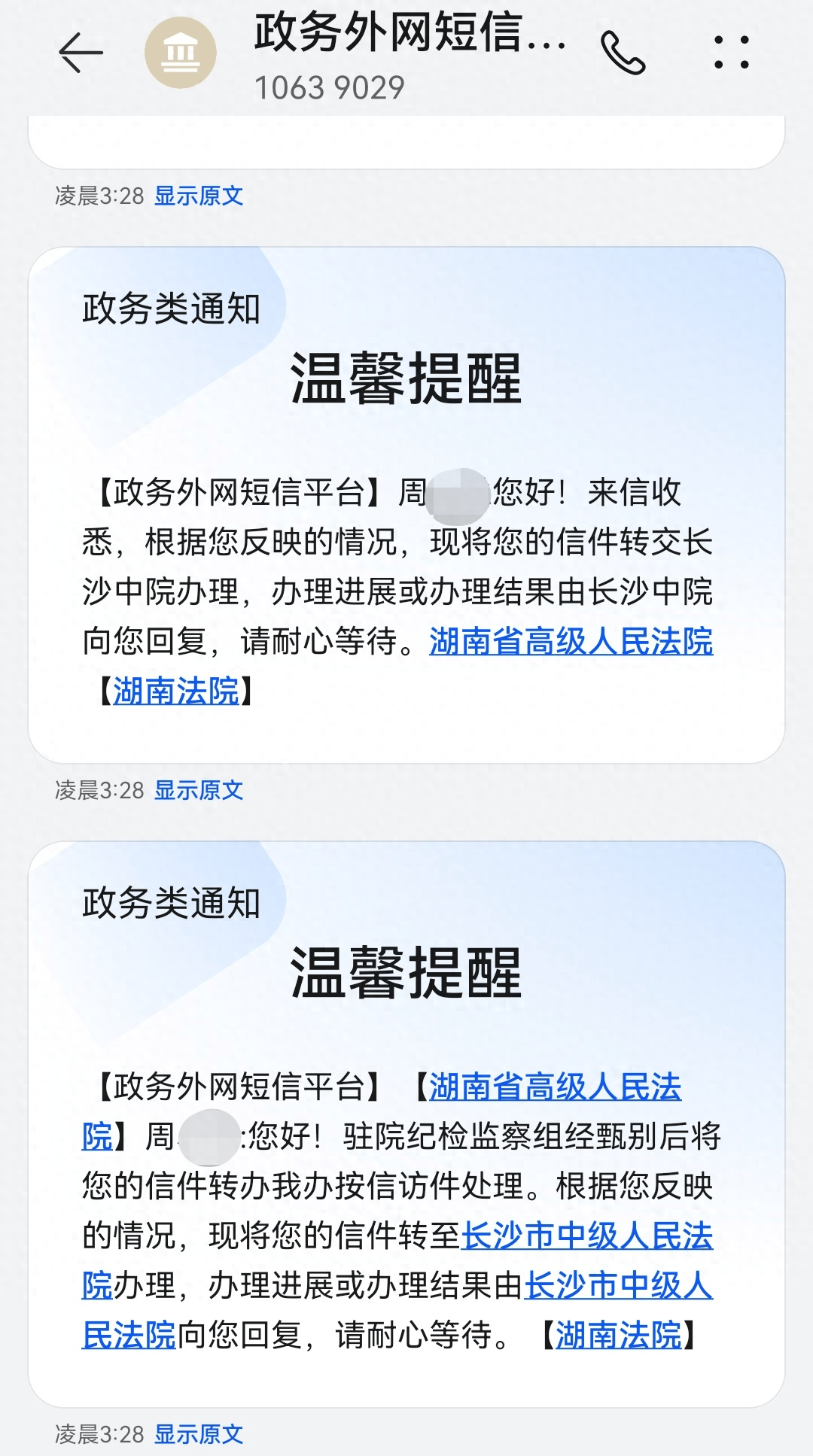Open contact details from the 政务外网短信 title
This screenshot has height=1456, width=813.
coord(410,33)
